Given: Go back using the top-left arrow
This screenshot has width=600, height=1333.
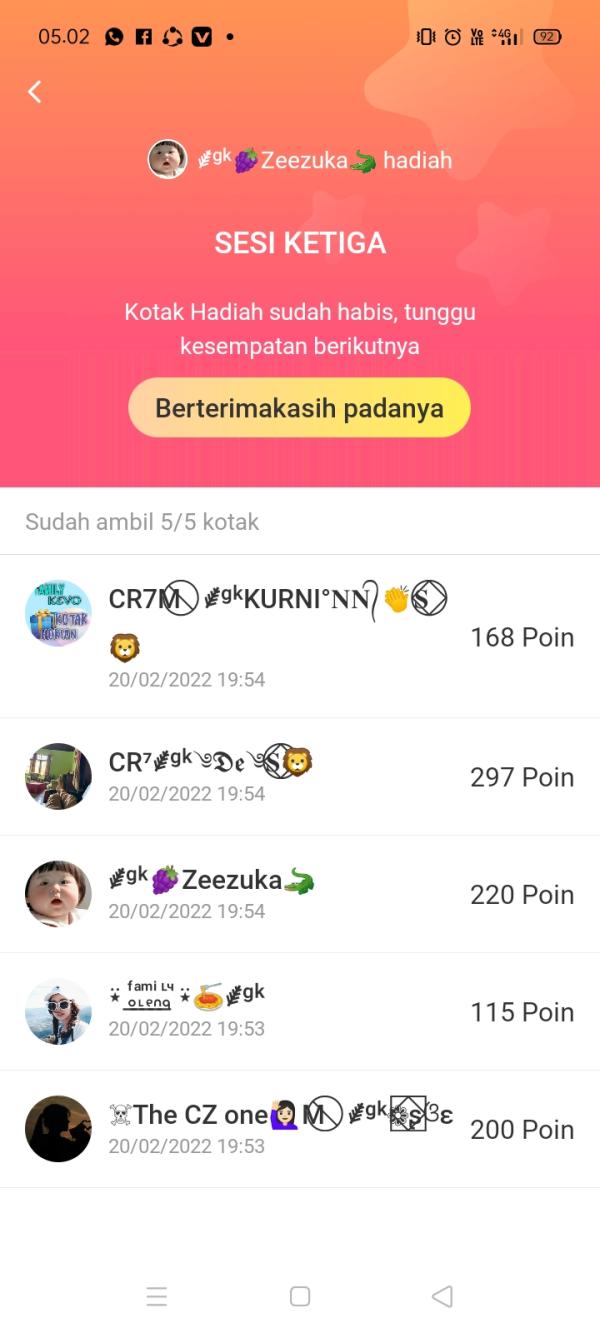Looking at the screenshot, I should click(x=35, y=92).
